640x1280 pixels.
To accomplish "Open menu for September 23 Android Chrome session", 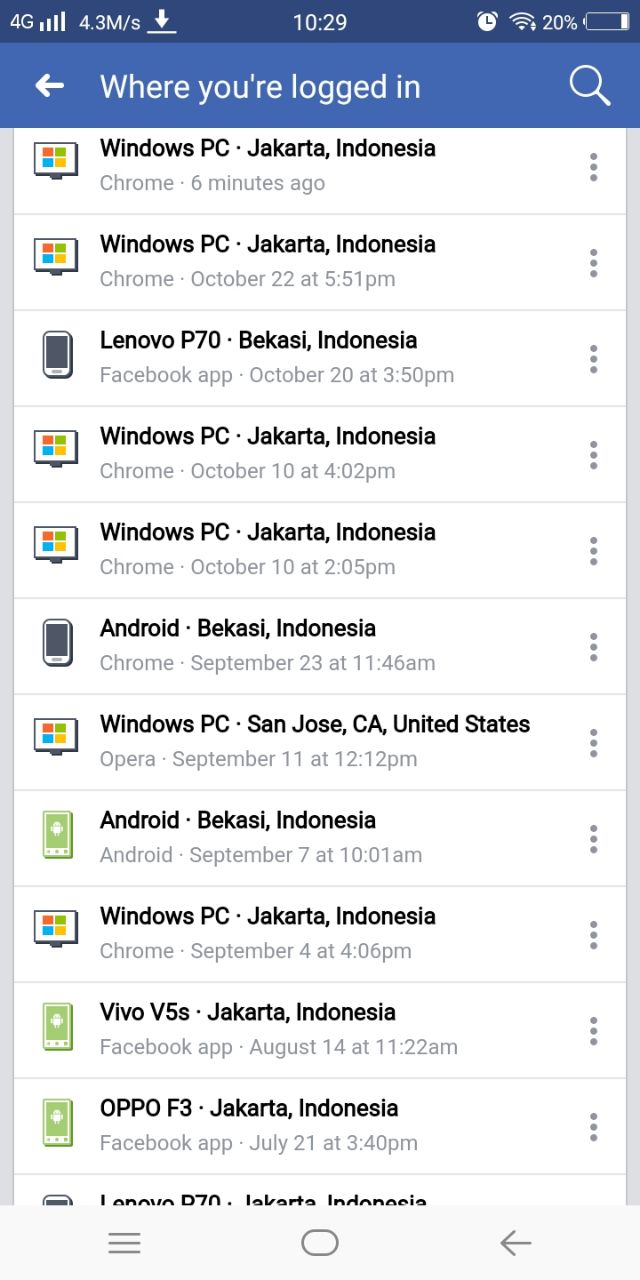I will 593,647.
